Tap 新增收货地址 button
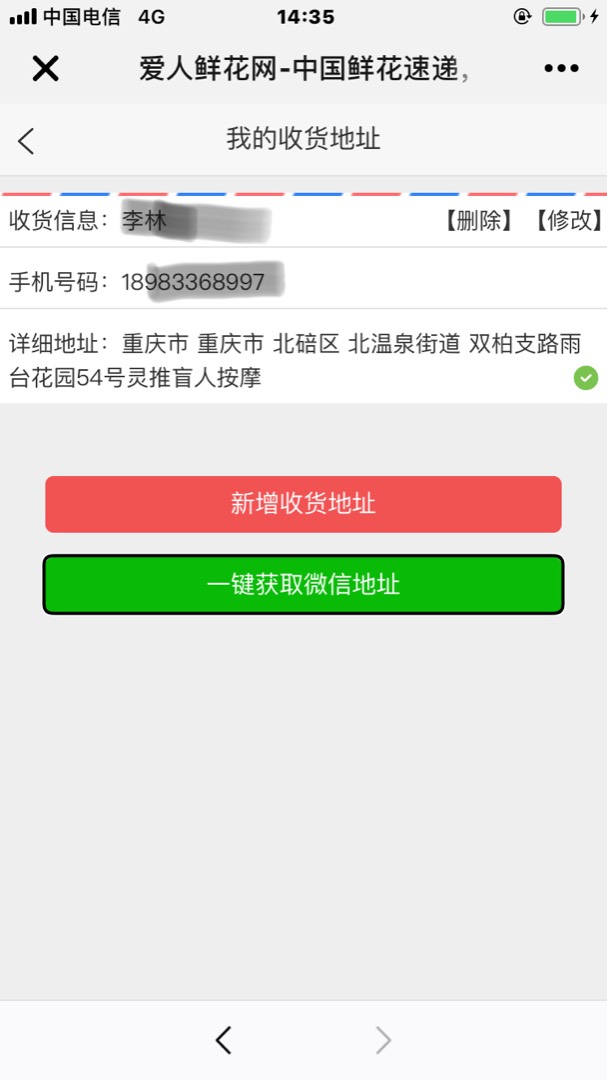The image size is (607, 1080). (303, 504)
